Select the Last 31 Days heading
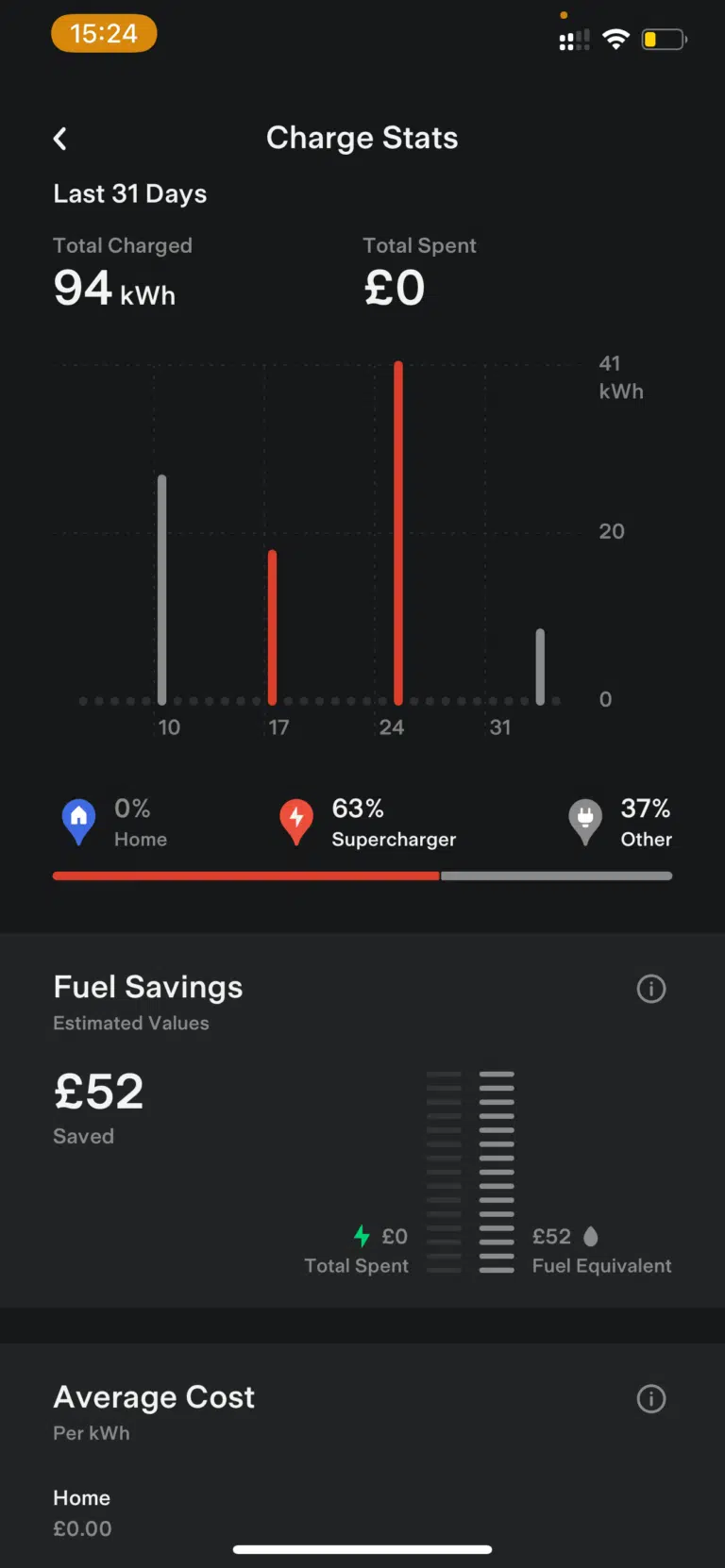This screenshot has height=1568, width=725. (x=129, y=193)
